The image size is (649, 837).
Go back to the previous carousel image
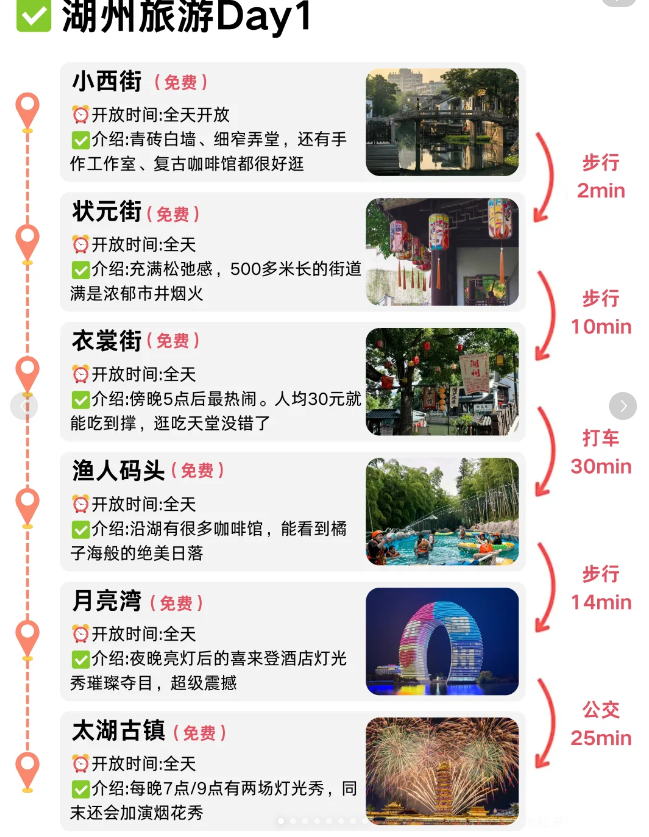pyautogui.click(x=23, y=405)
